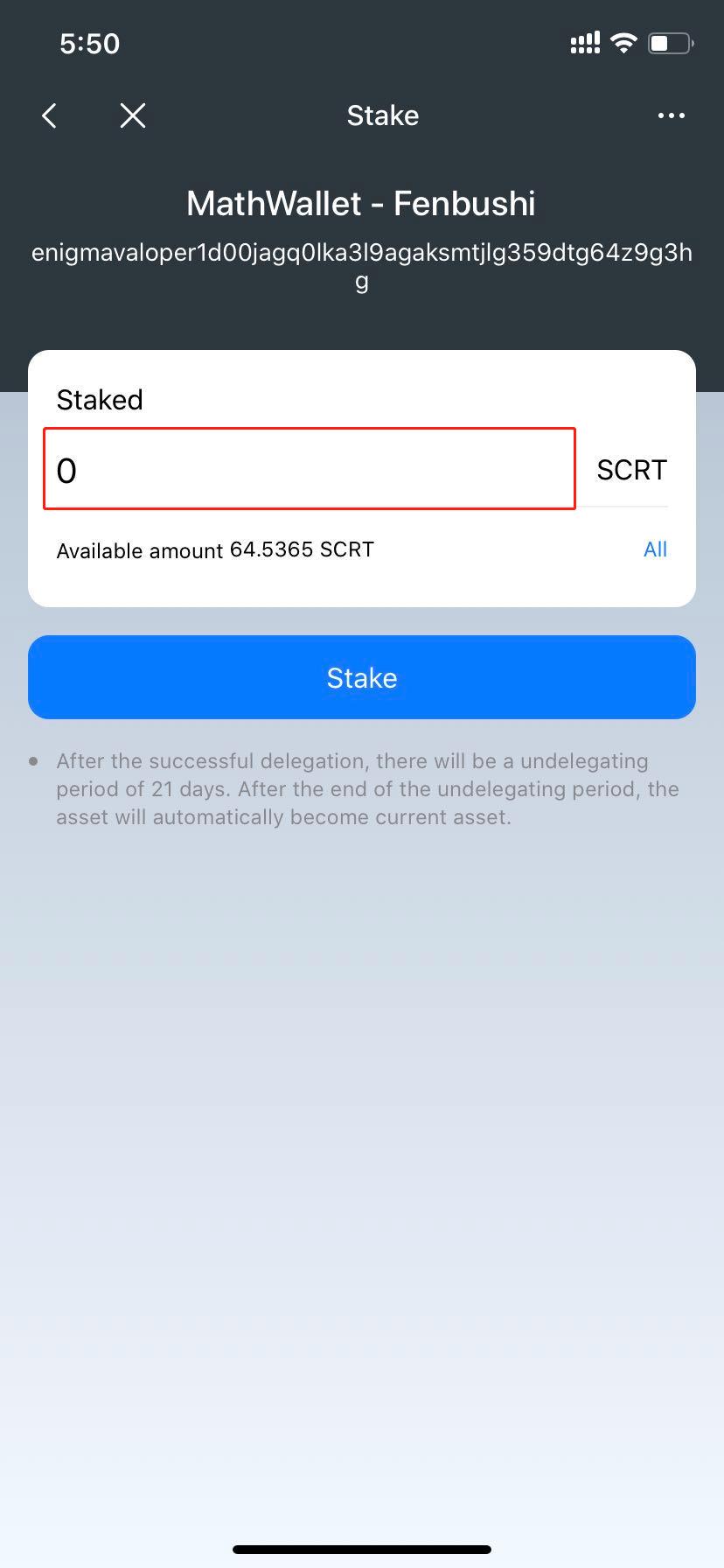This screenshot has width=724, height=1568.
Task: Tap the back chevron arrow
Action: [x=49, y=115]
